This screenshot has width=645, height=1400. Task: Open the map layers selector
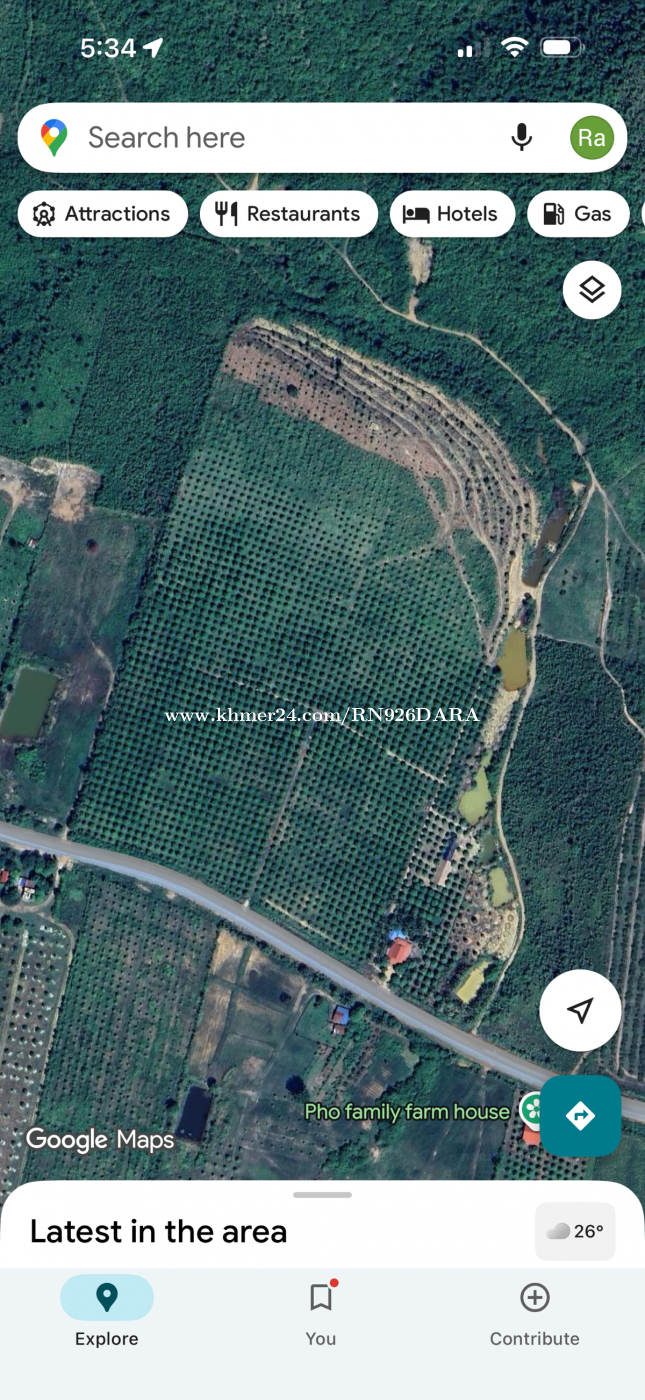tap(592, 290)
